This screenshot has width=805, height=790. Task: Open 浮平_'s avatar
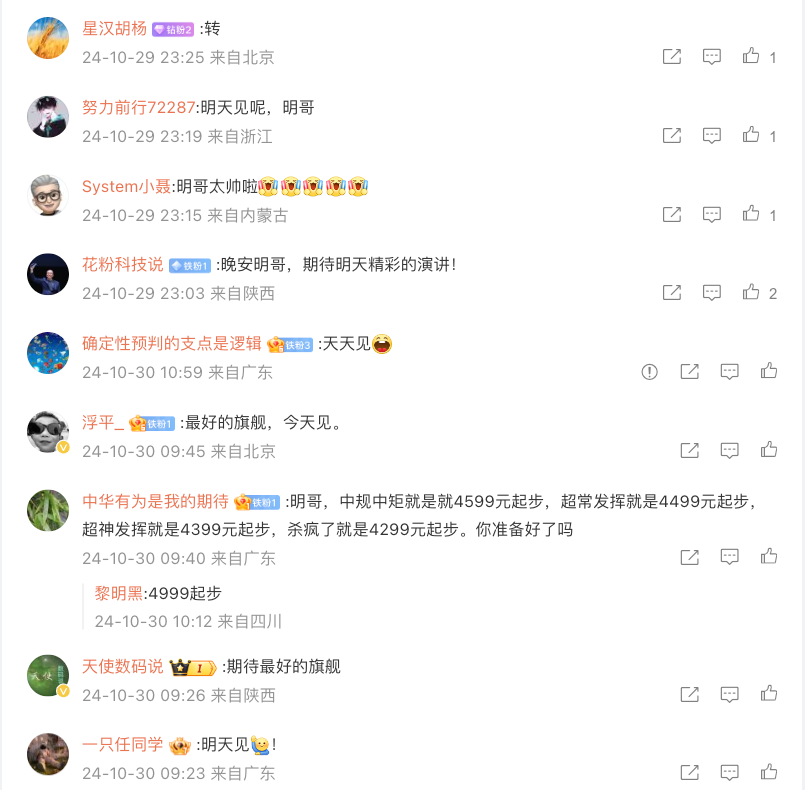pyautogui.click(x=47, y=432)
